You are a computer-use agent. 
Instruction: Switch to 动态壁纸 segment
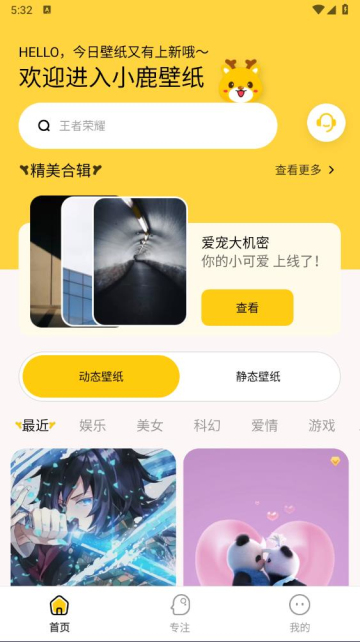101,376
